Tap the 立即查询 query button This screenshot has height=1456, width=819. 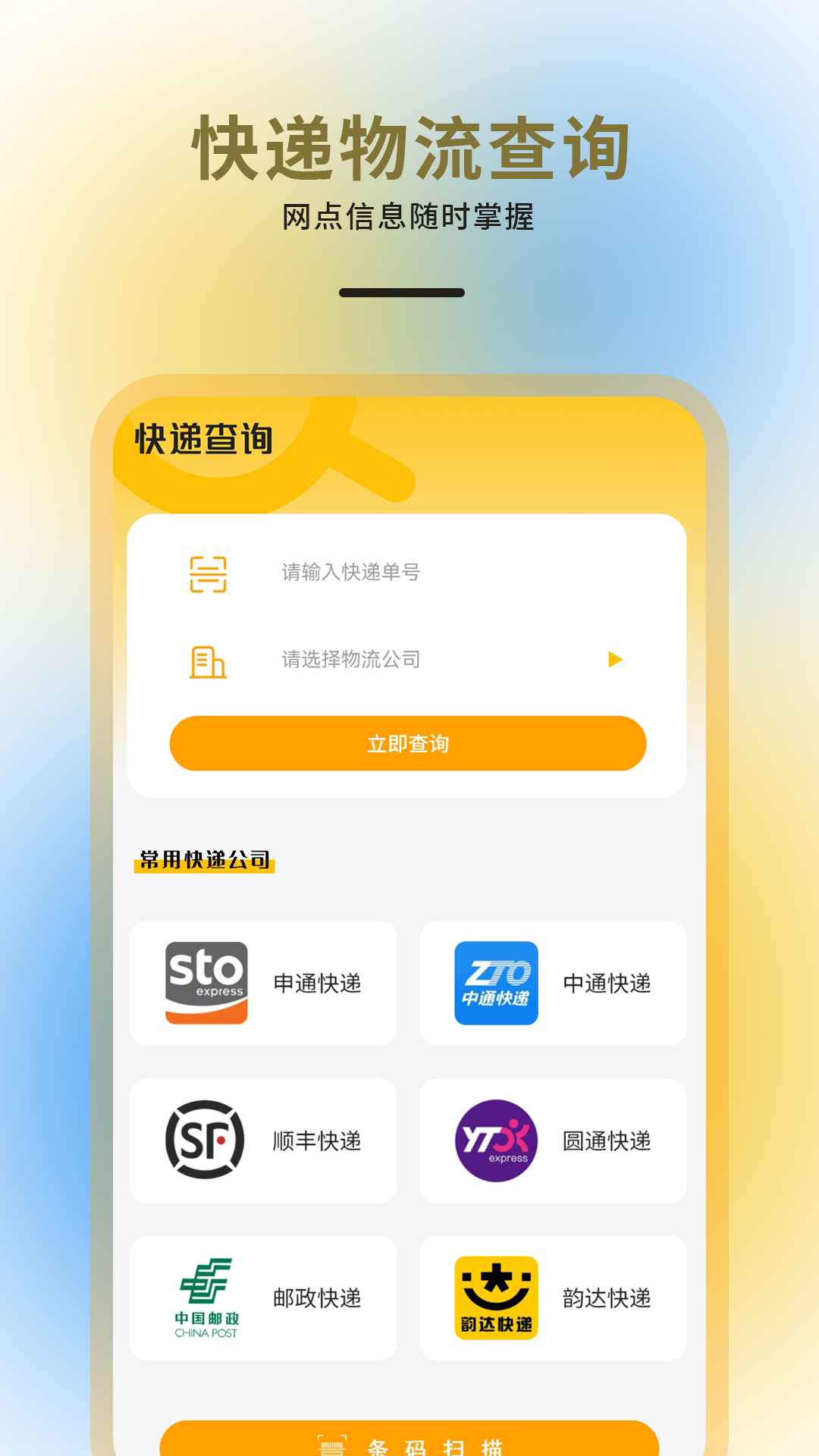click(407, 744)
